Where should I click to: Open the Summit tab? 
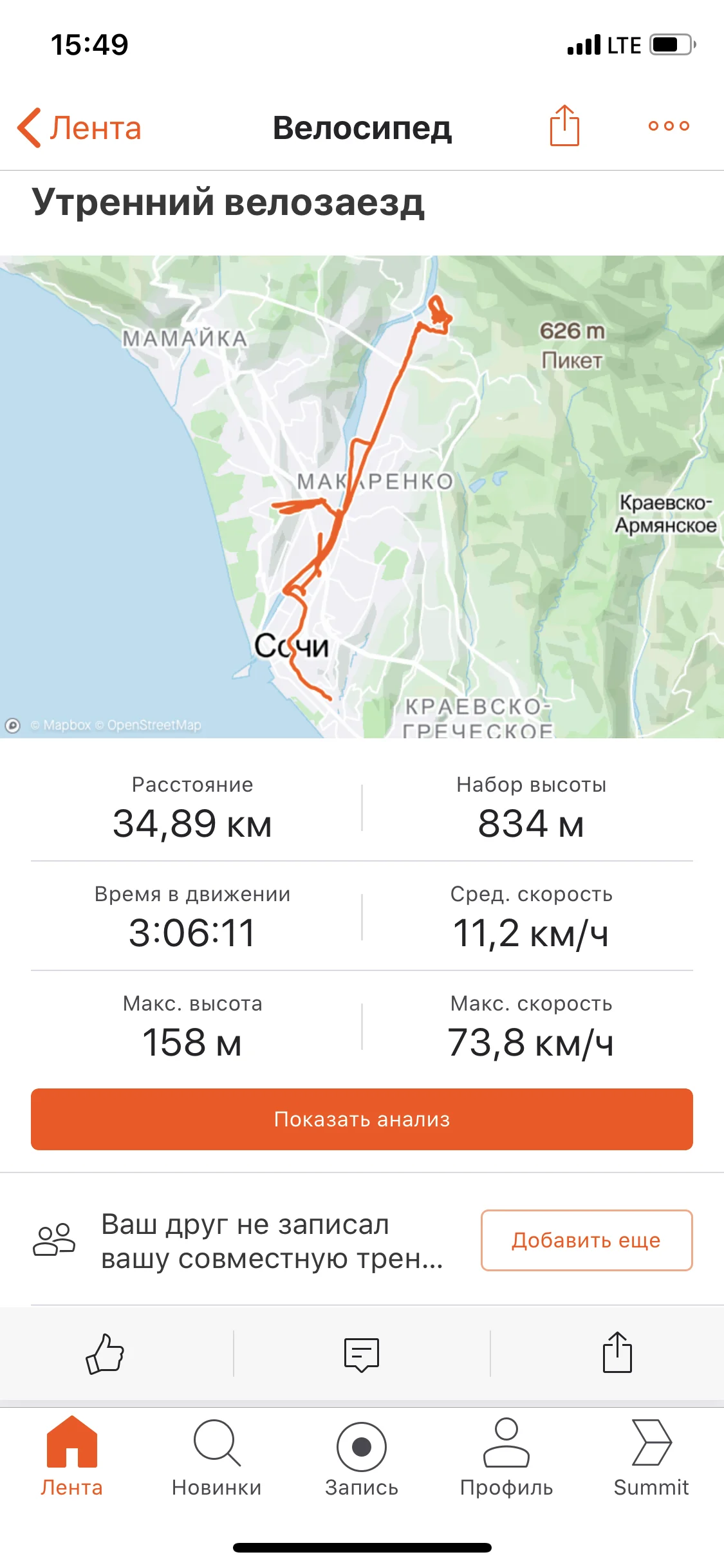[651, 1456]
